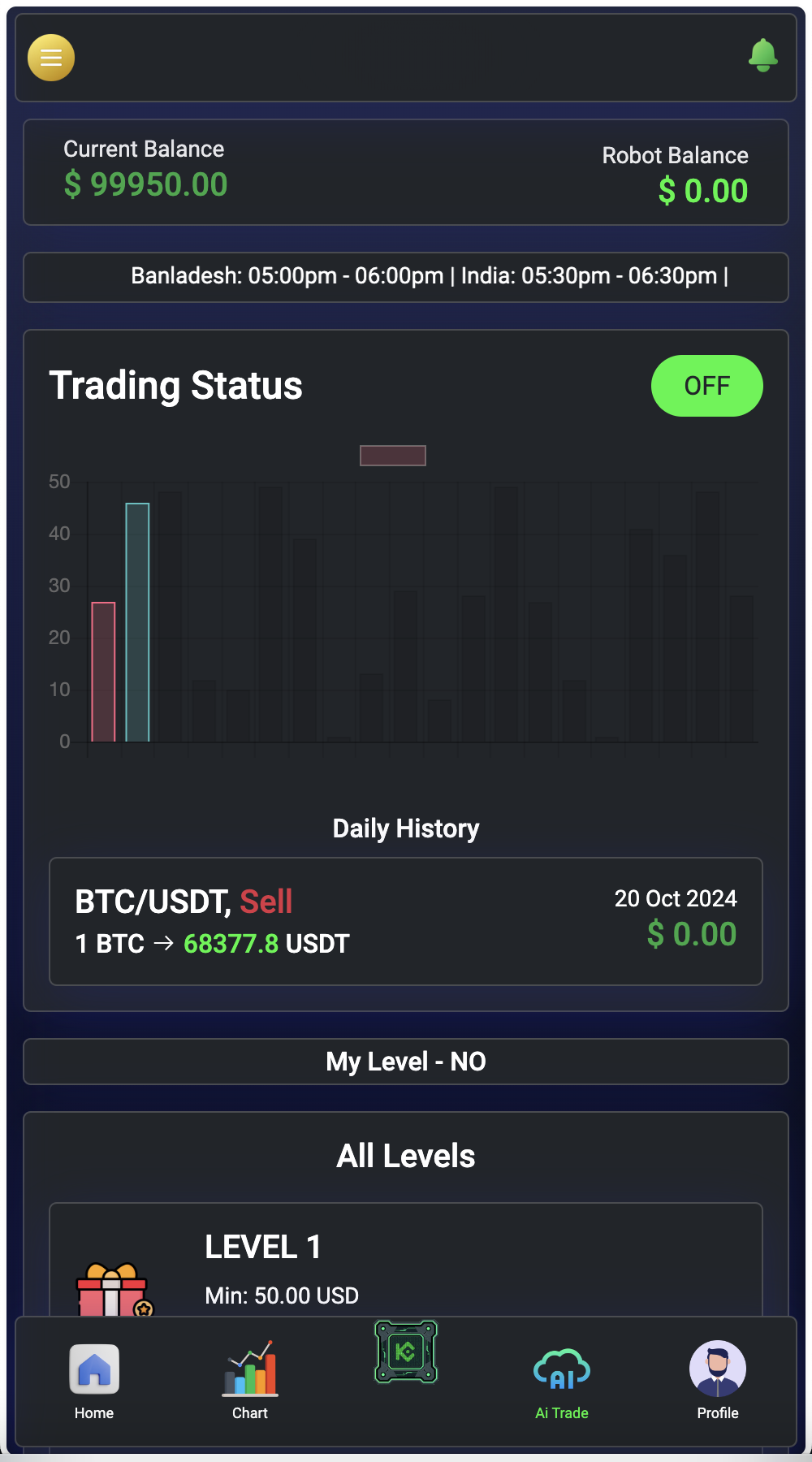The width and height of the screenshot is (812, 1462).
Task: Expand the All Levels section
Action: point(405,1155)
